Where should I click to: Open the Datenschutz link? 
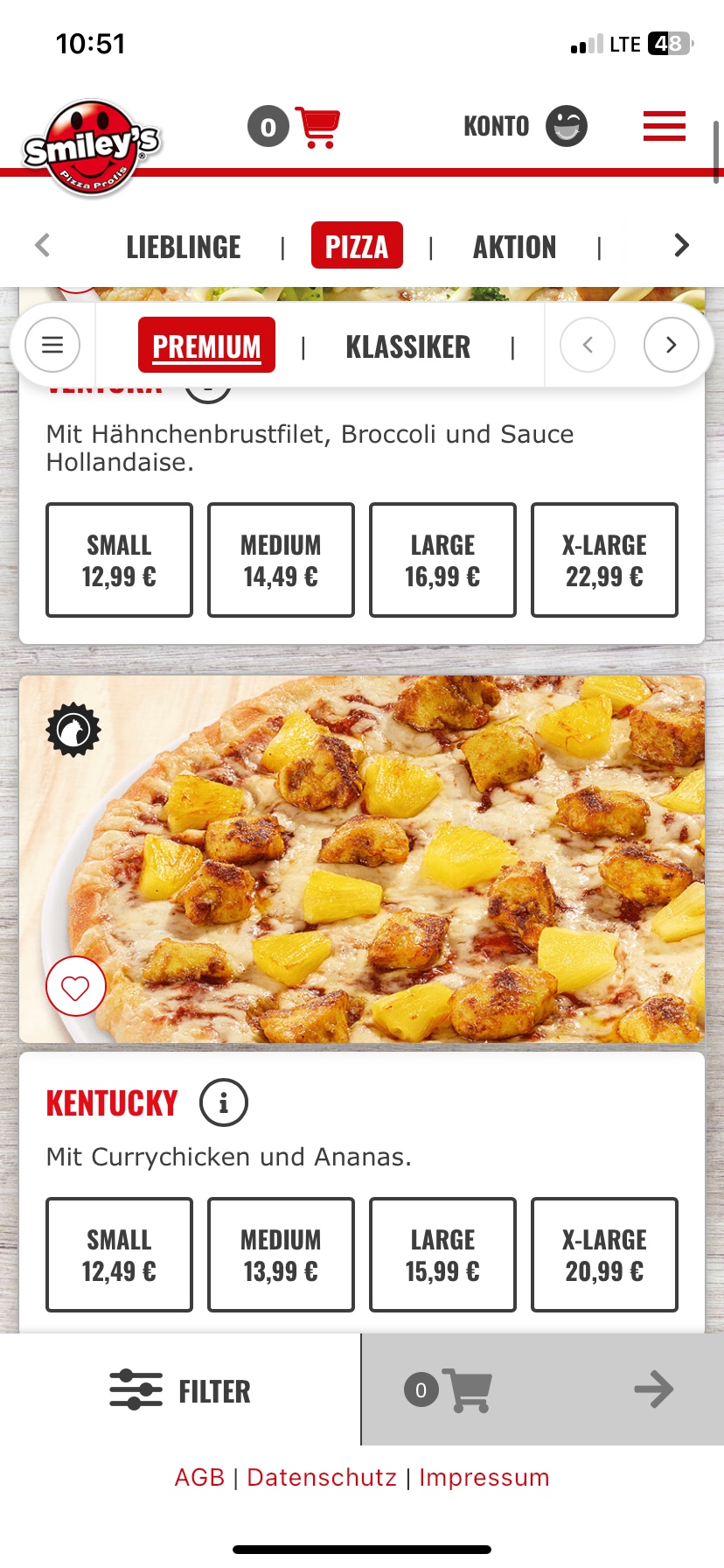pyautogui.click(x=322, y=1478)
